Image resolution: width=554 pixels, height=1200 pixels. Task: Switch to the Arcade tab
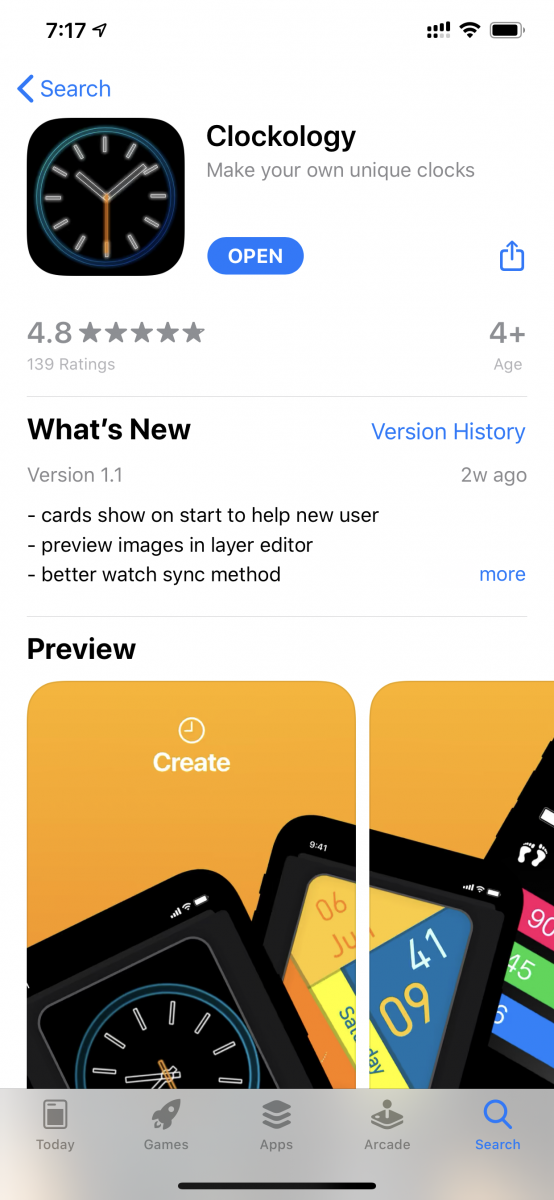click(387, 1125)
